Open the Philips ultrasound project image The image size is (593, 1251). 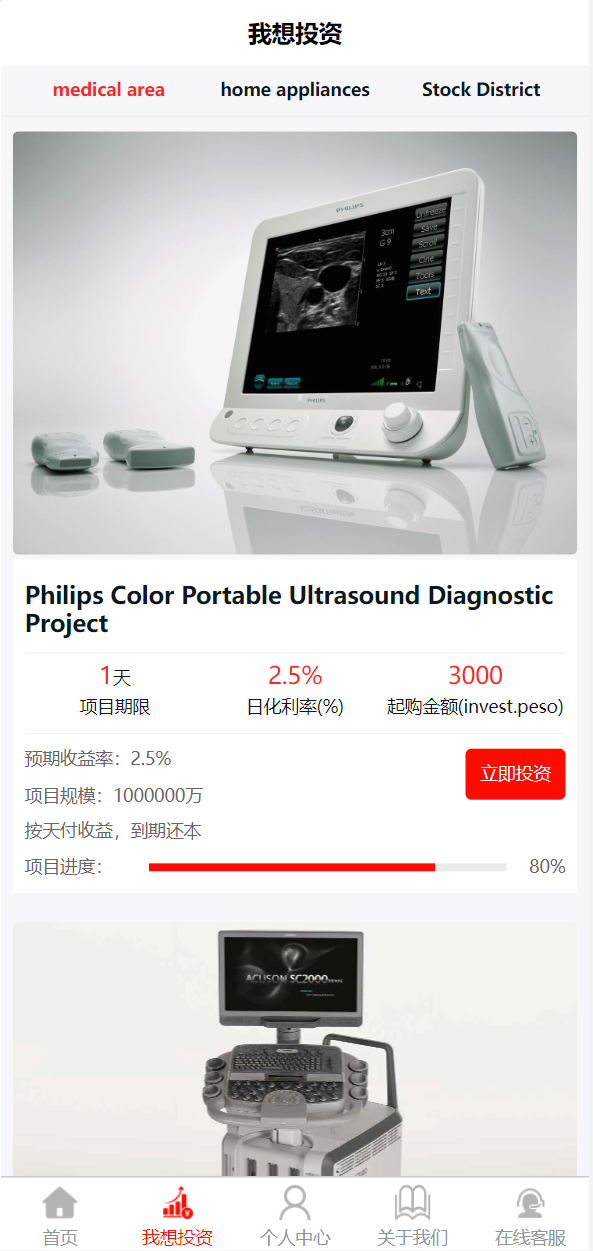coord(295,343)
